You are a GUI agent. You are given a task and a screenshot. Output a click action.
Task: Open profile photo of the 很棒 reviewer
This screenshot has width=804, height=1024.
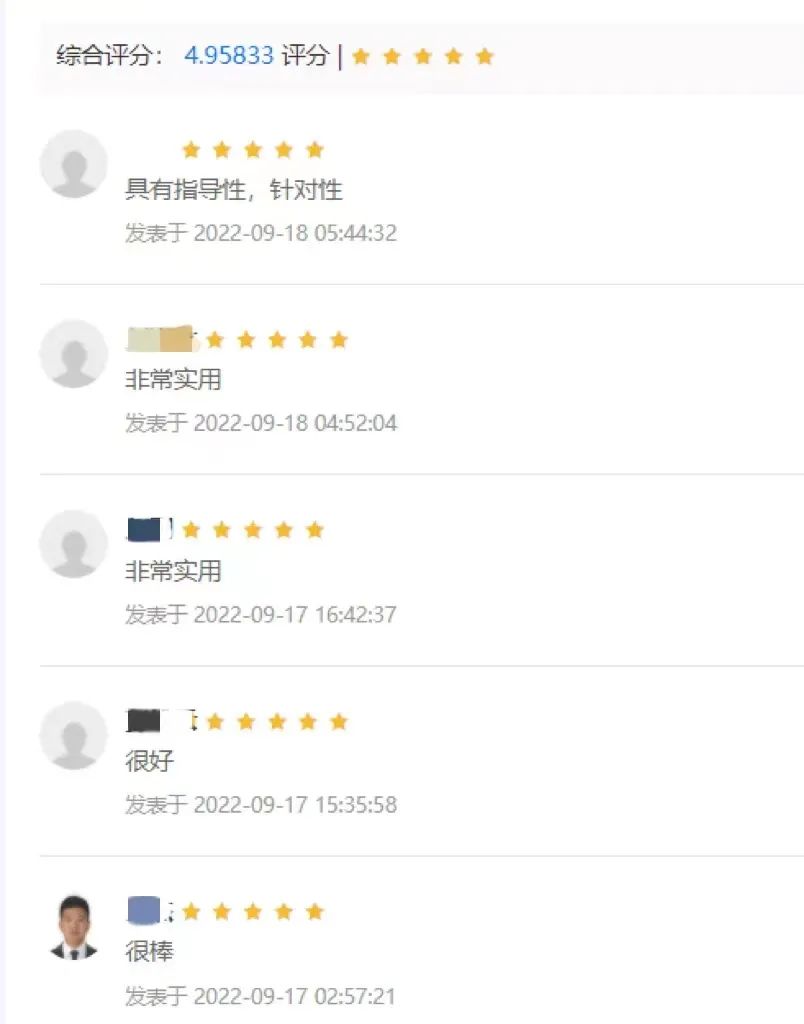coord(73,927)
